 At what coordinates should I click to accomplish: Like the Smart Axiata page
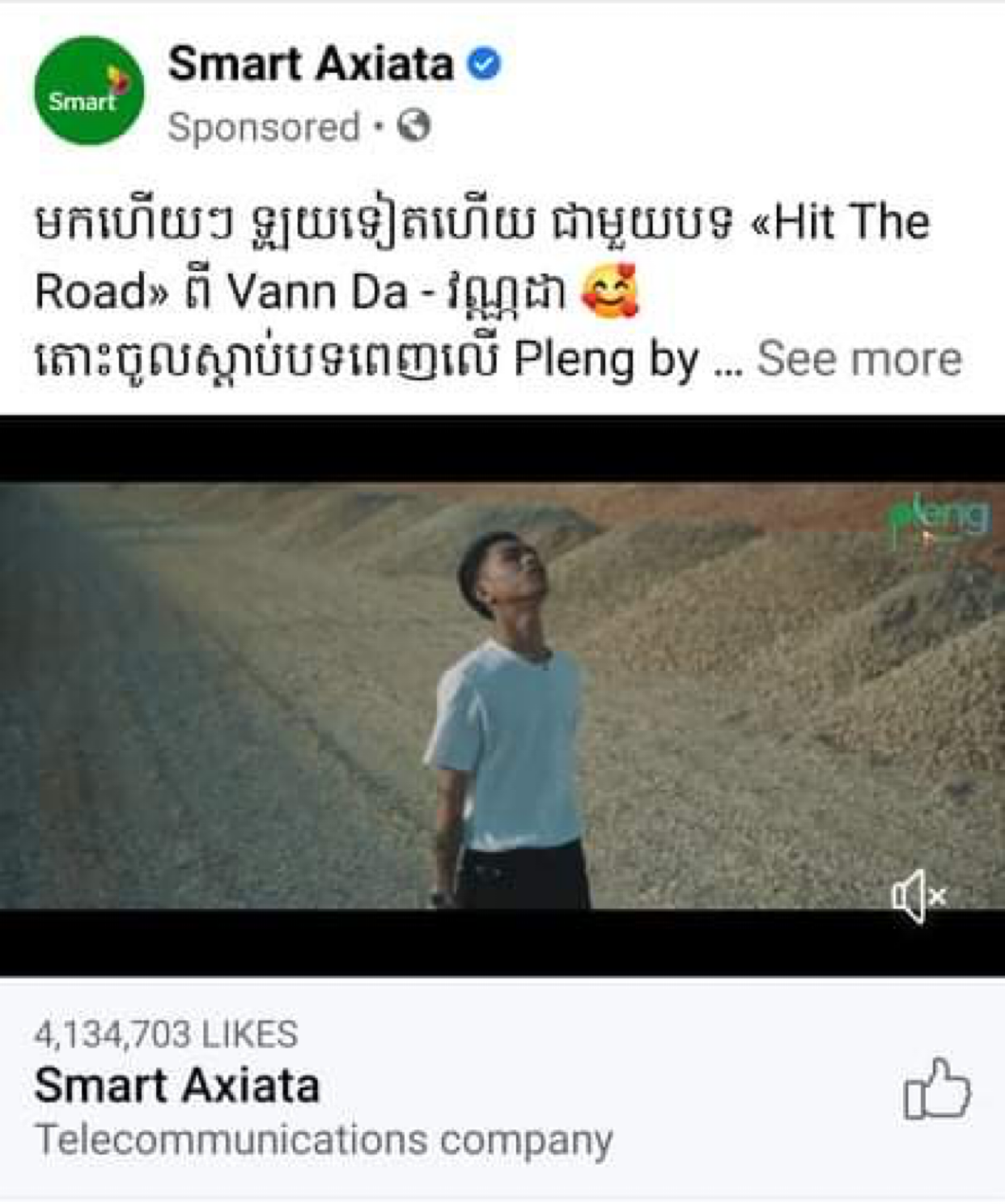pos(936,1089)
